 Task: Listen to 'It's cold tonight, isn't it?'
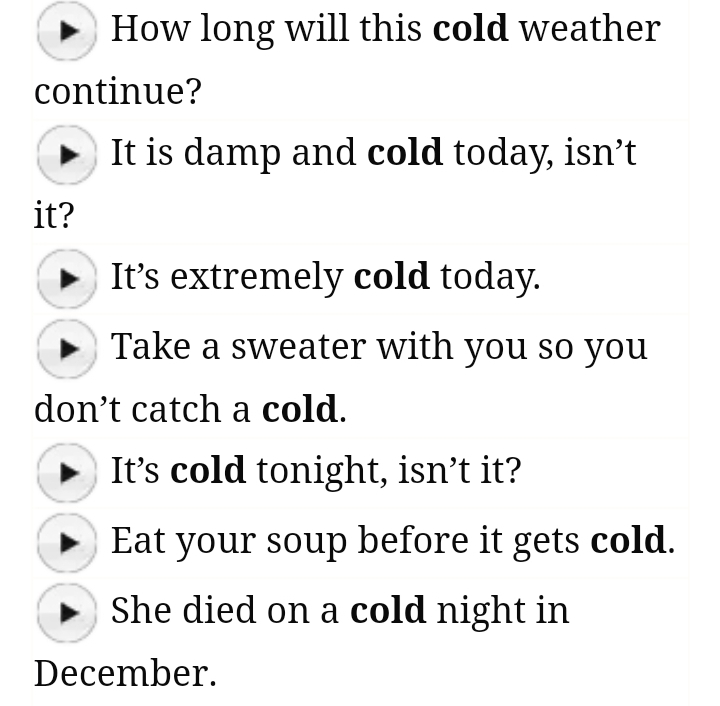pyautogui.click(x=66, y=472)
